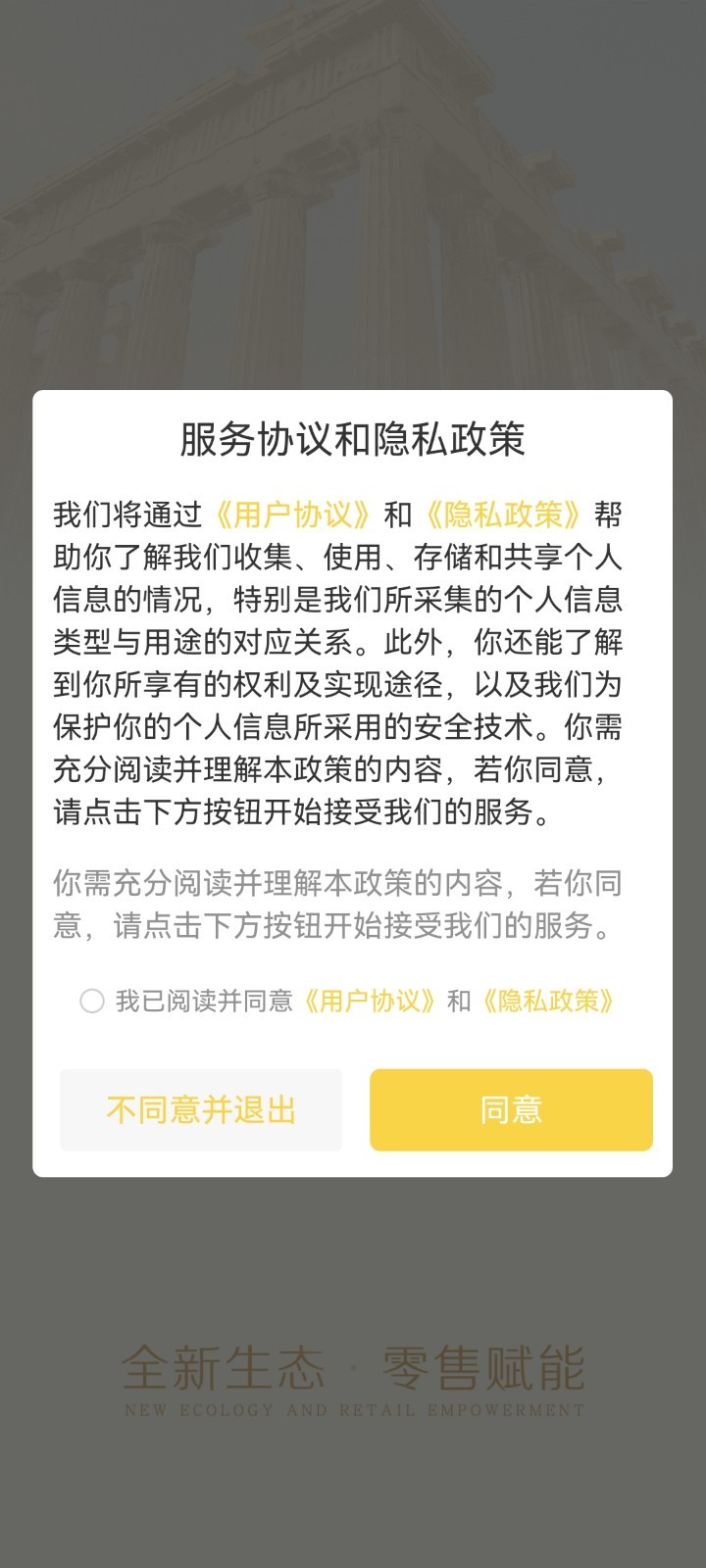Screen dimensions: 706x1568
Task: Tap the first paragraph of policy text
Action: (353, 657)
